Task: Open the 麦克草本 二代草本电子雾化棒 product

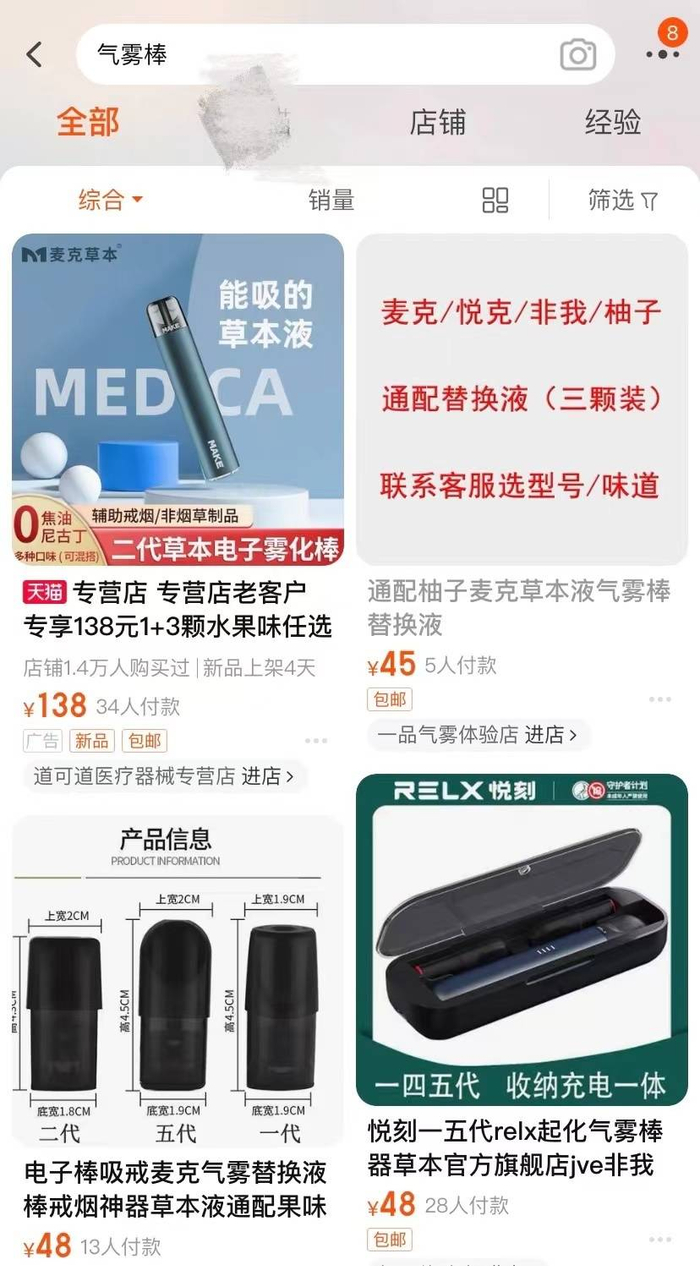Action: click(x=178, y=400)
